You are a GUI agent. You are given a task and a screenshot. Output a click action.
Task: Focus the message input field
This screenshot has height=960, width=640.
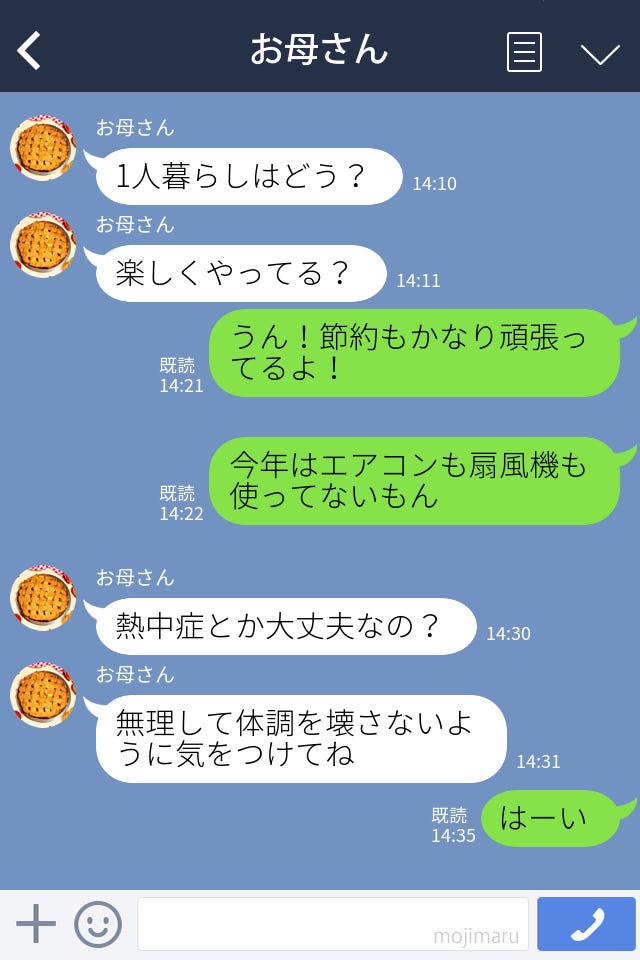tap(332, 924)
